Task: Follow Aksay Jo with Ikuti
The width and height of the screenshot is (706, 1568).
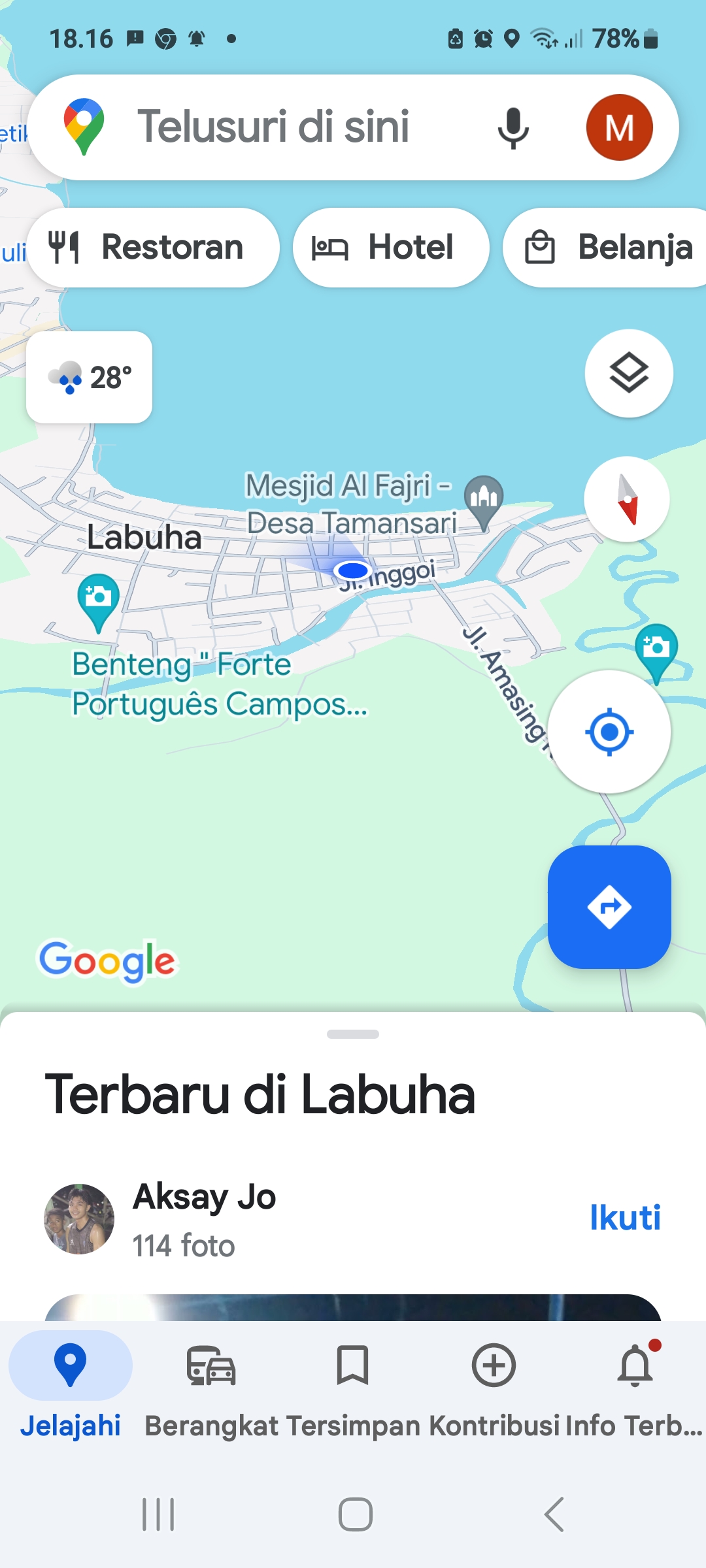Action: pyautogui.click(x=625, y=1218)
